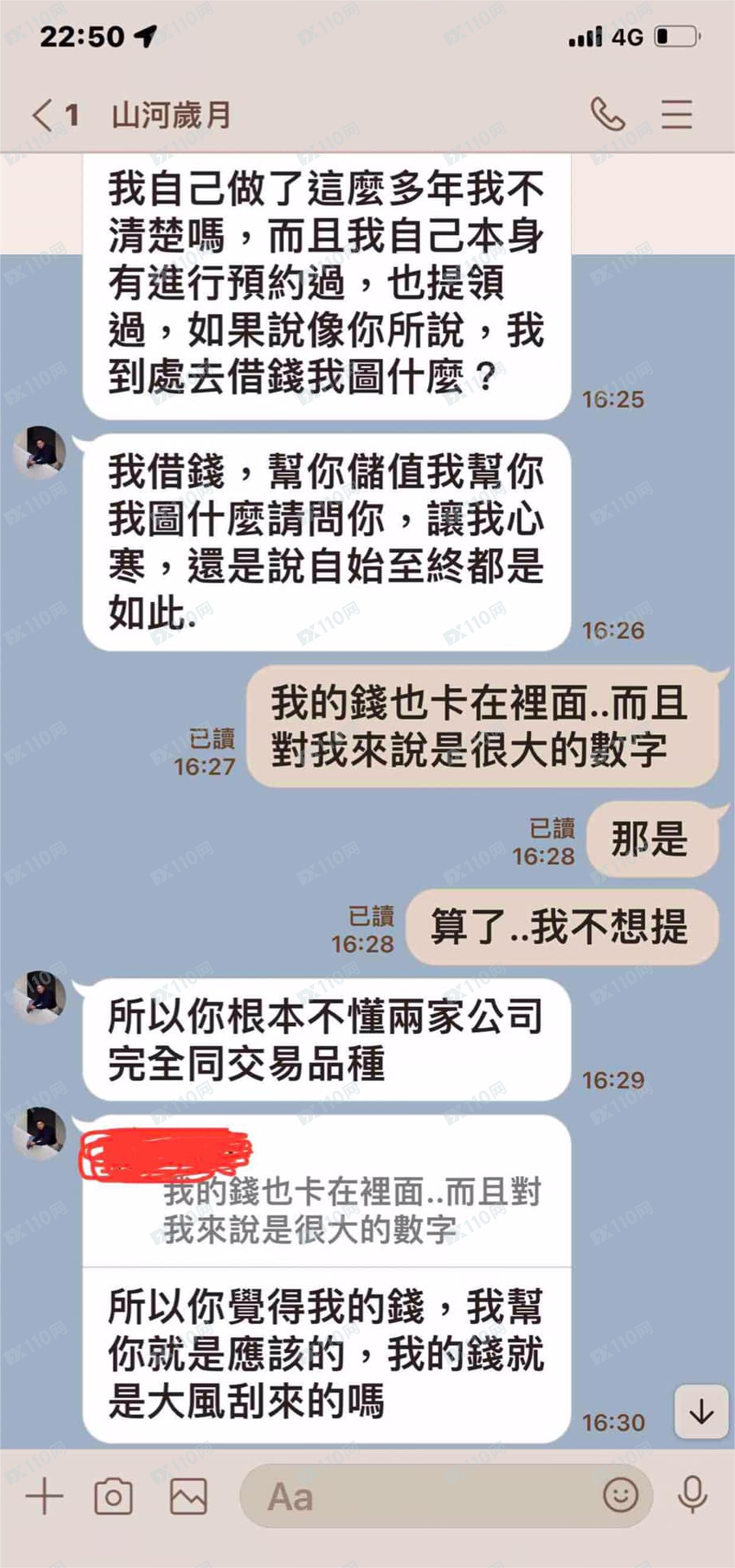Record a voice message with microphone
The width and height of the screenshot is (735, 1568).
pyautogui.click(x=692, y=1496)
